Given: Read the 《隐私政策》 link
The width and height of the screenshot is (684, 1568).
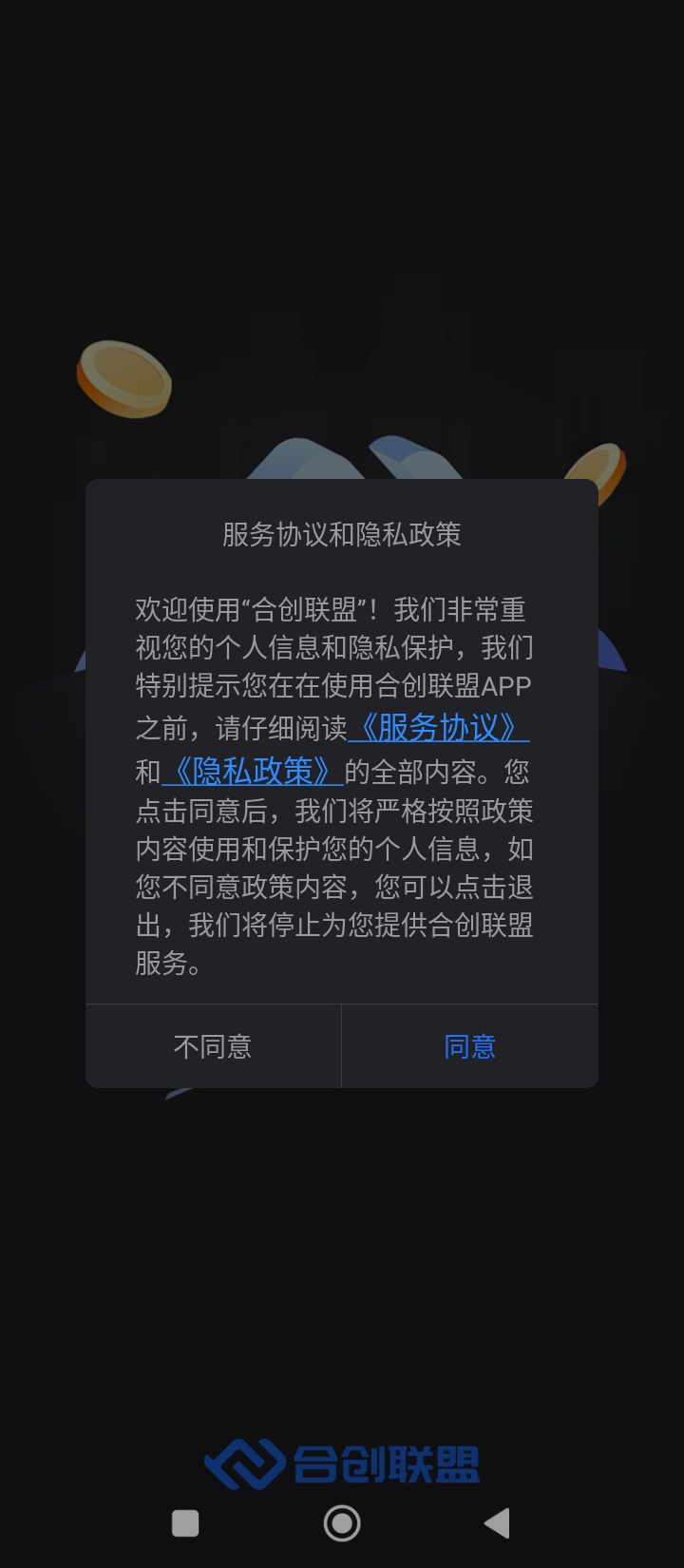Looking at the screenshot, I should (x=252, y=771).
